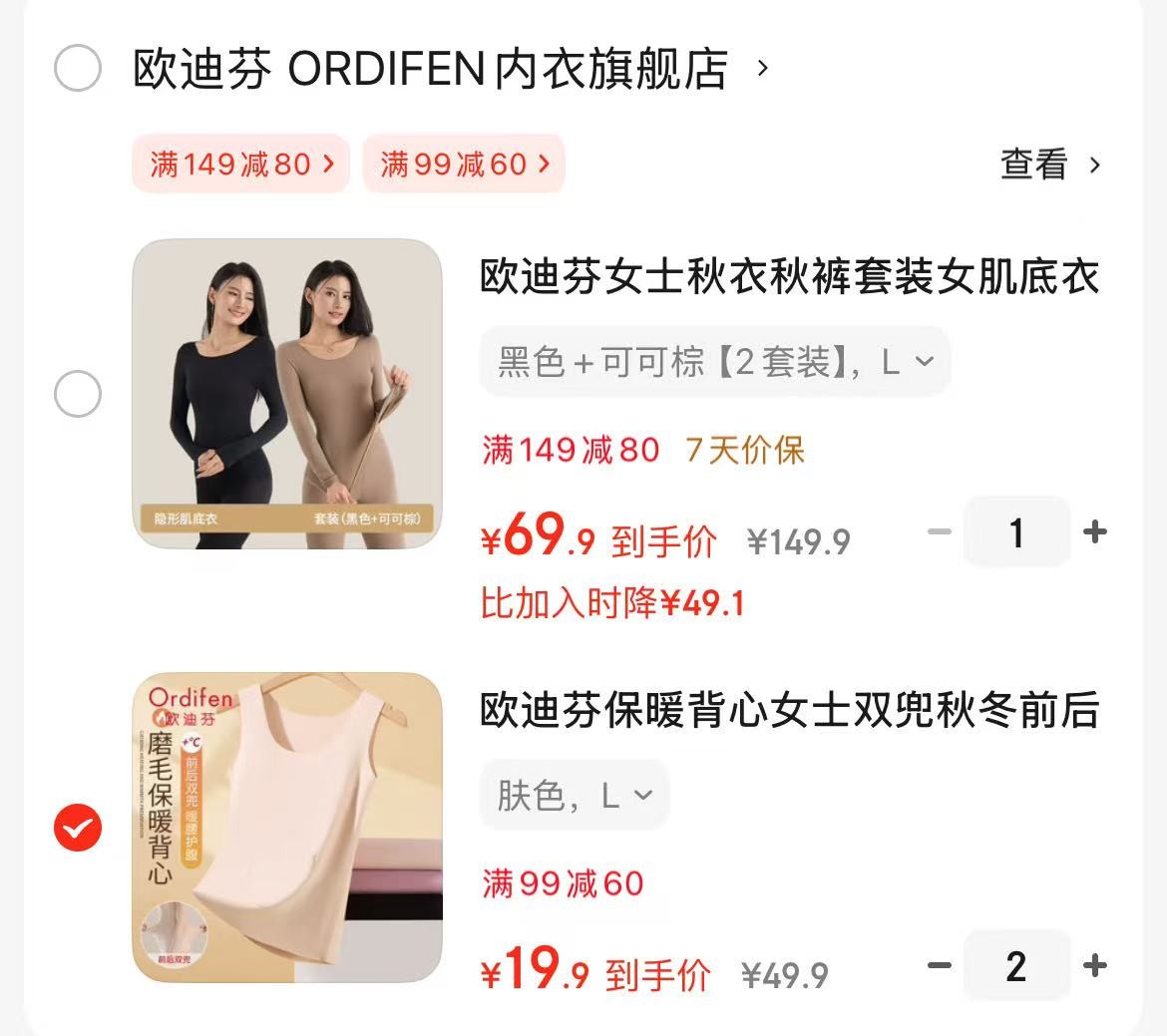1167x1036 pixels.
Task: Decrease quantity of 秋衣秋裤套装
Action: point(939,531)
